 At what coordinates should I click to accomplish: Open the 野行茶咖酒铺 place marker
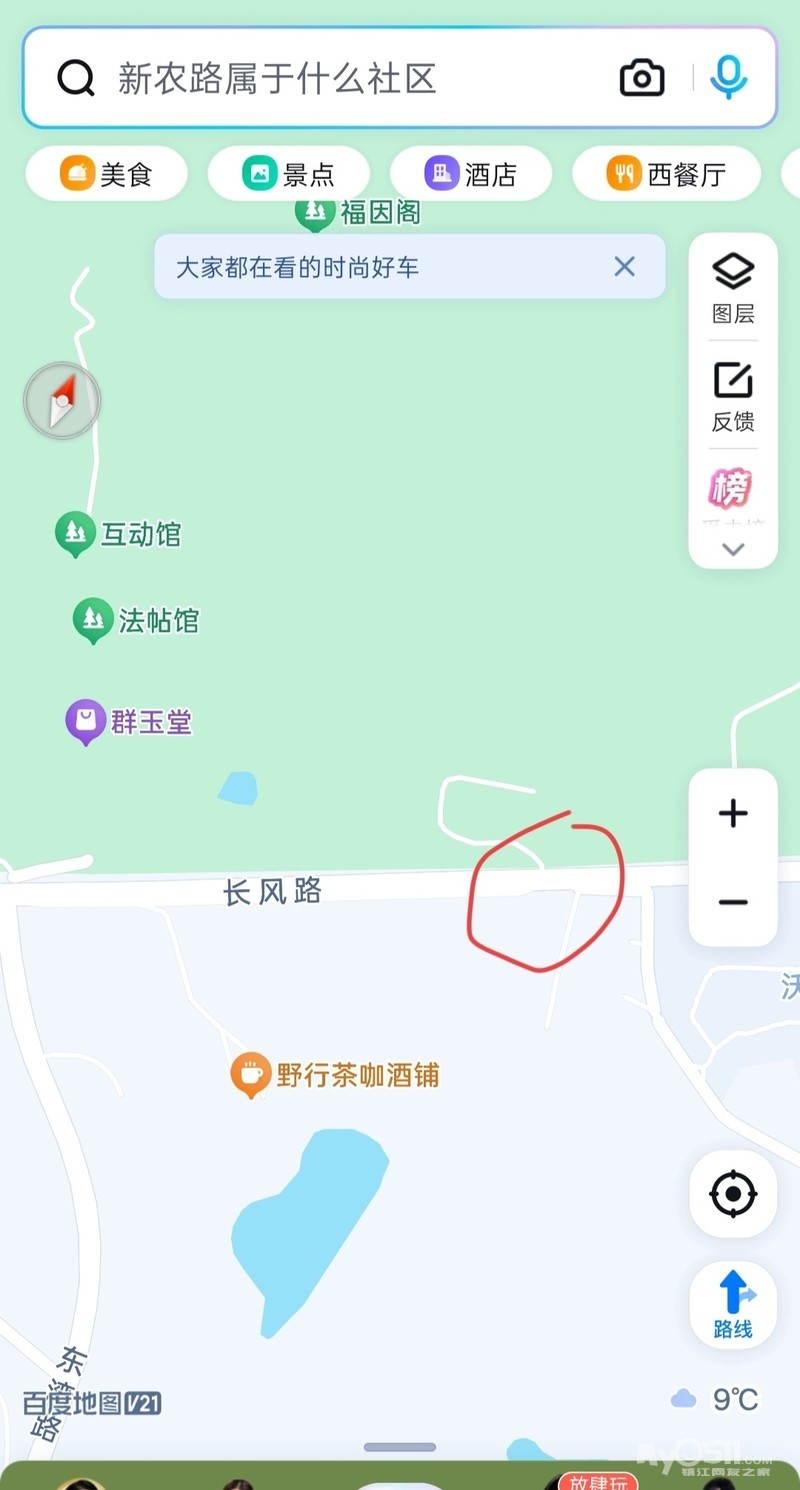pos(250,1076)
